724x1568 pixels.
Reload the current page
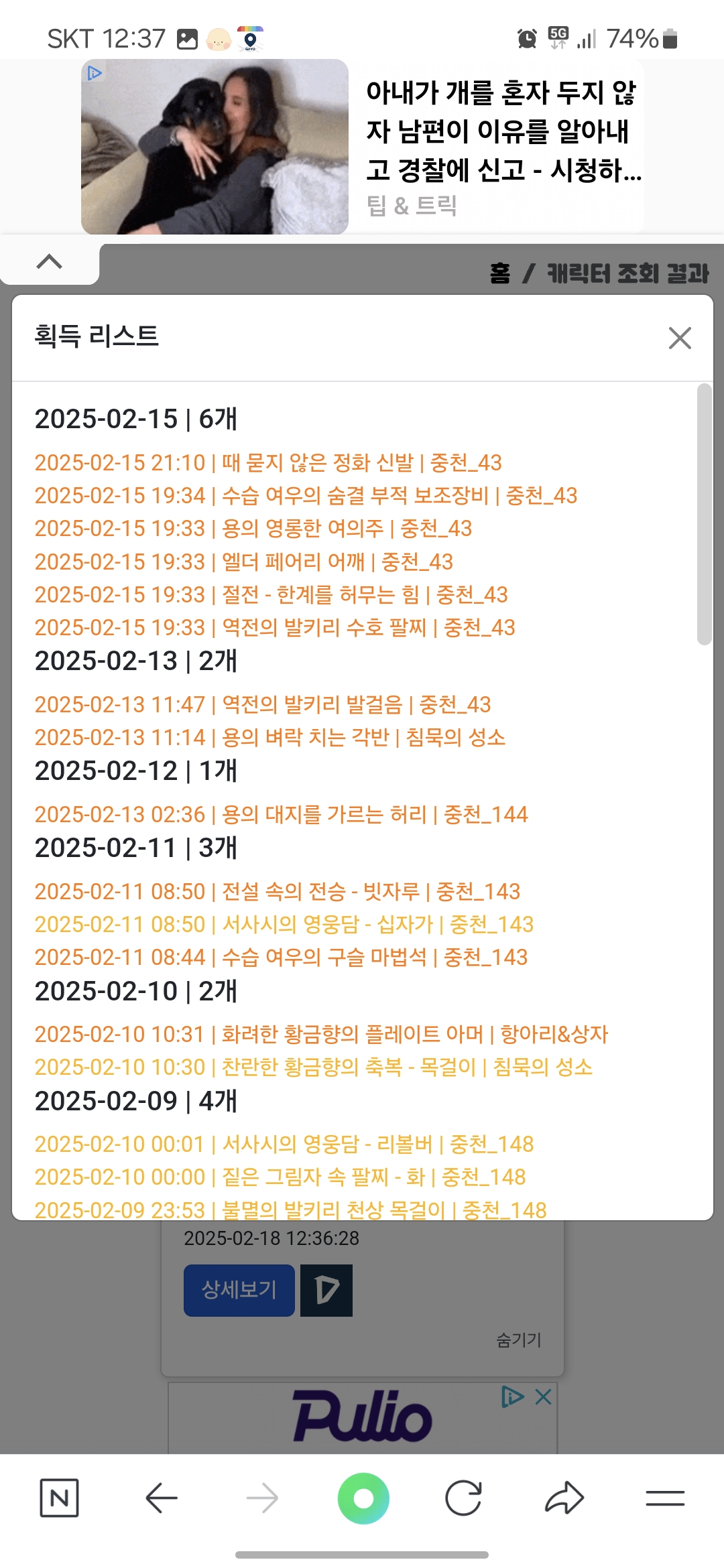click(464, 1498)
